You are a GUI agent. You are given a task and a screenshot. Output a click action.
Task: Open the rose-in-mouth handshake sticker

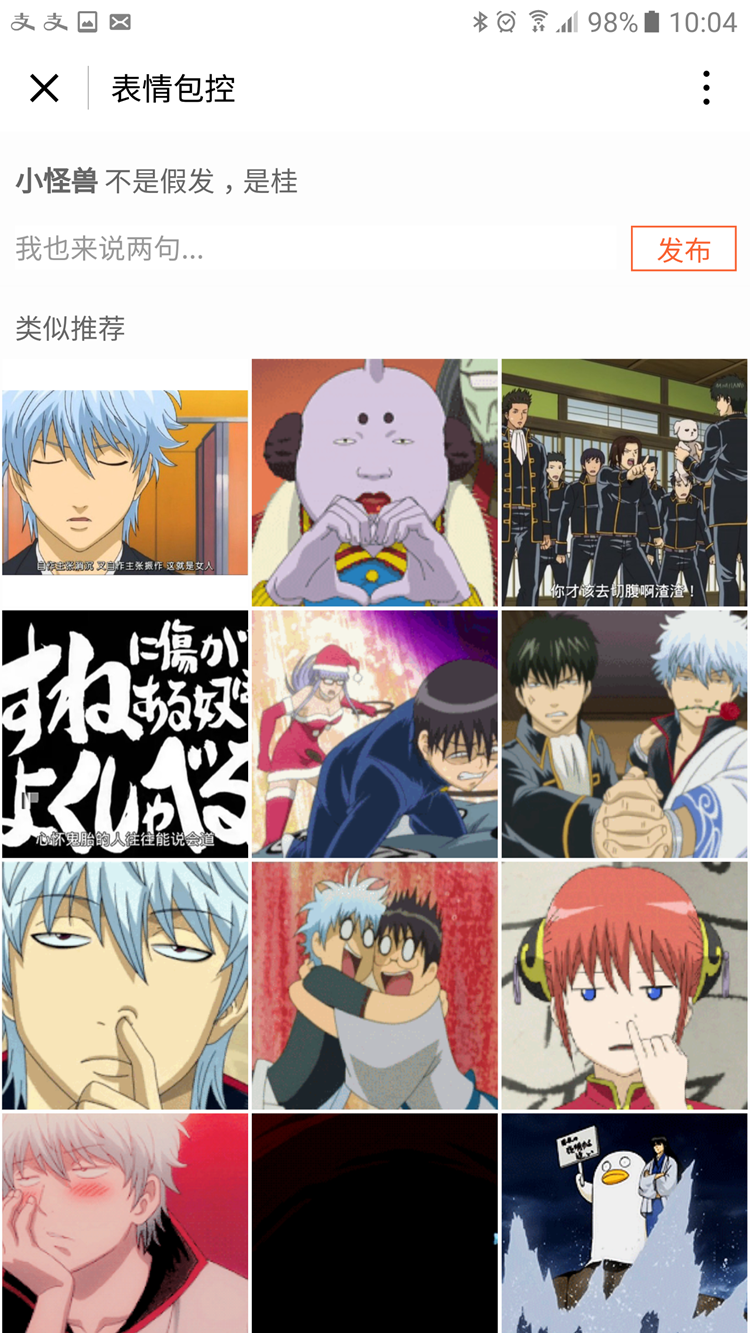(x=624, y=733)
